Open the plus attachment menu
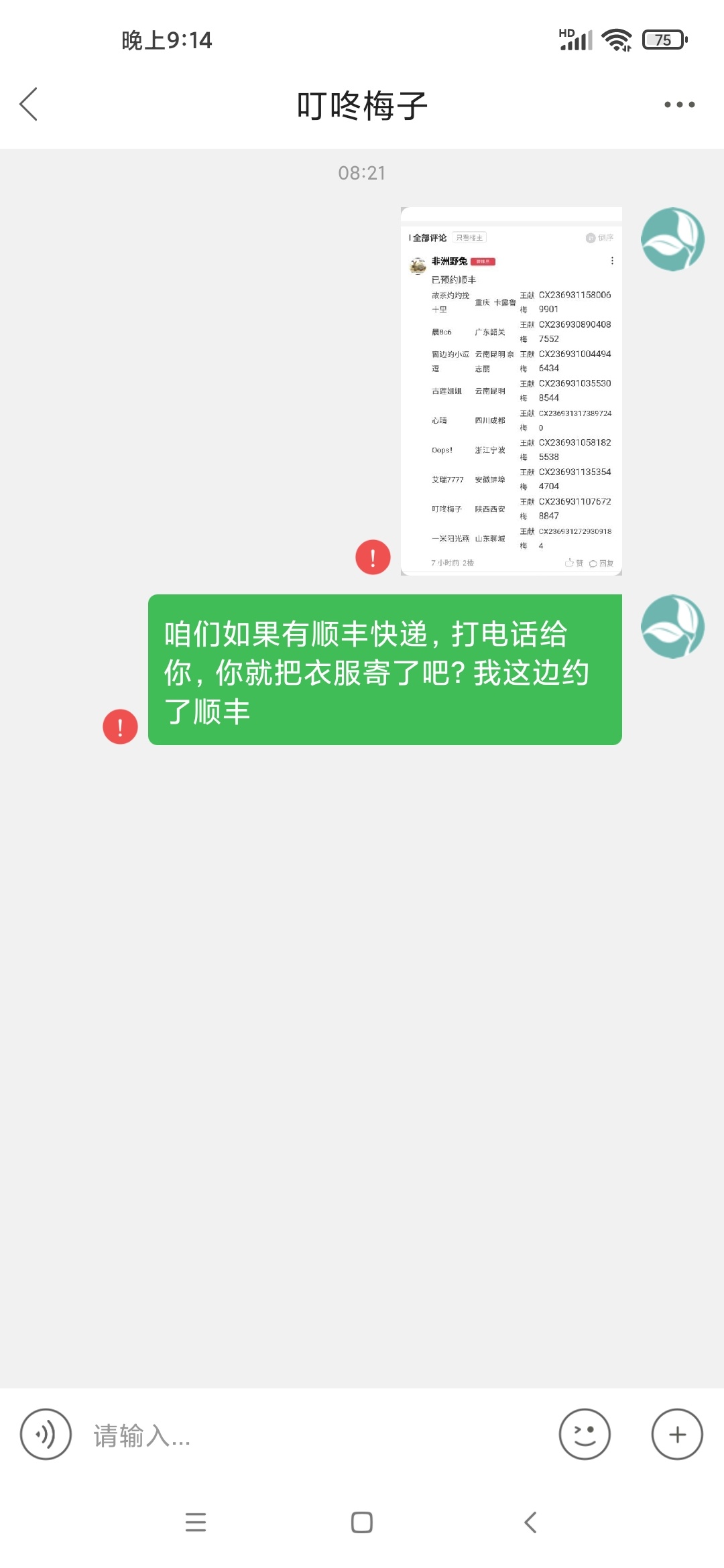724x1568 pixels. click(x=677, y=1434)
